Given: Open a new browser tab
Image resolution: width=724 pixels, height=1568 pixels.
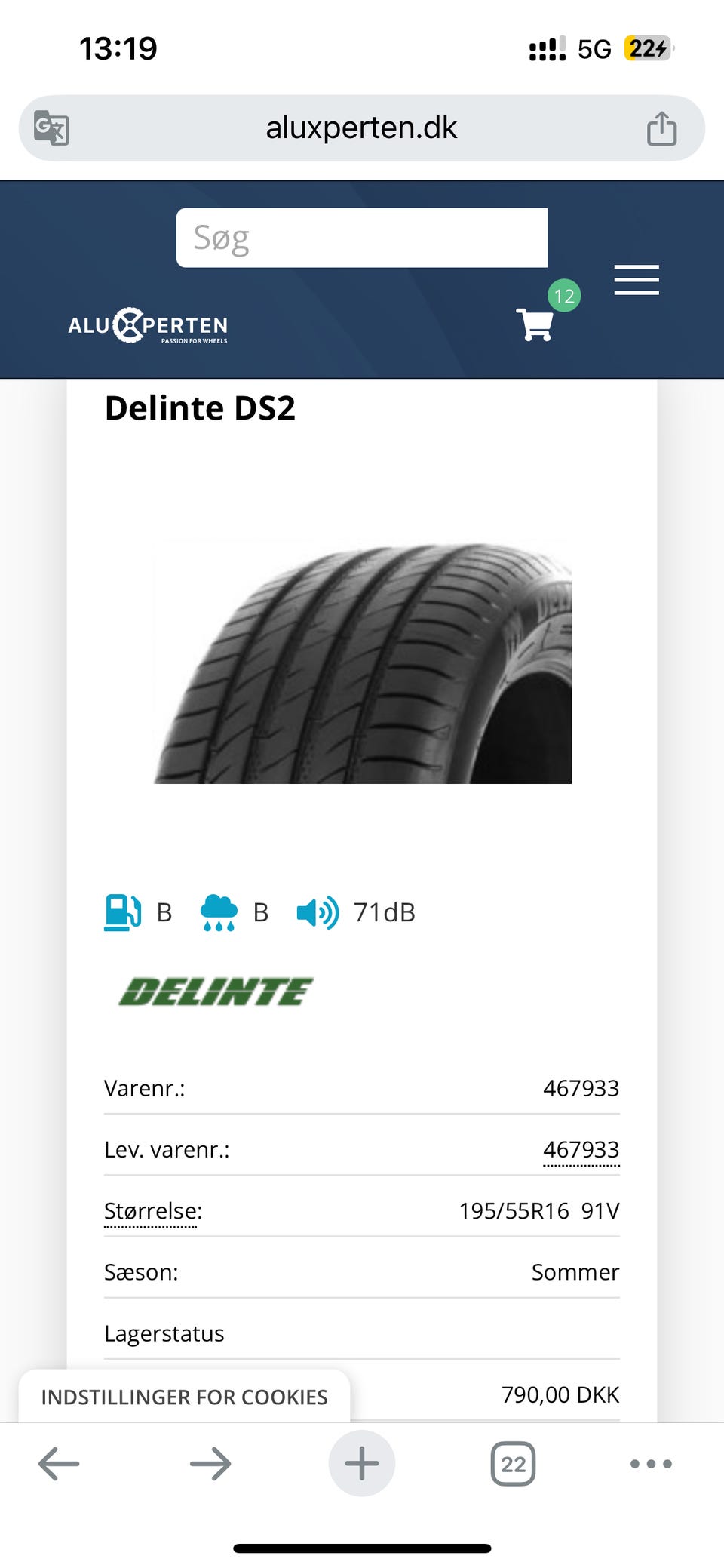Looking at the screenshot, I should pyautogui.click(x=362, y=1464).
